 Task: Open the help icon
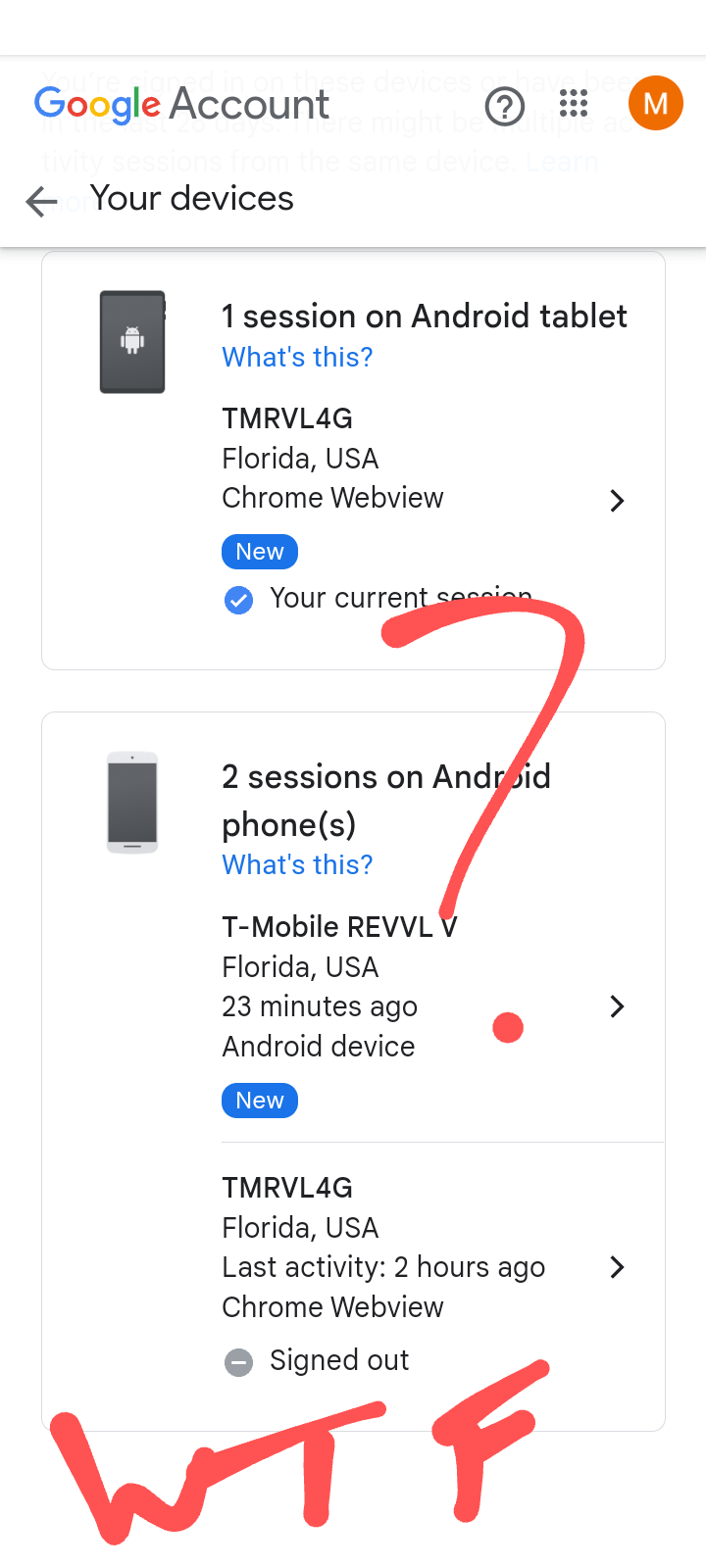click(505, 106)
